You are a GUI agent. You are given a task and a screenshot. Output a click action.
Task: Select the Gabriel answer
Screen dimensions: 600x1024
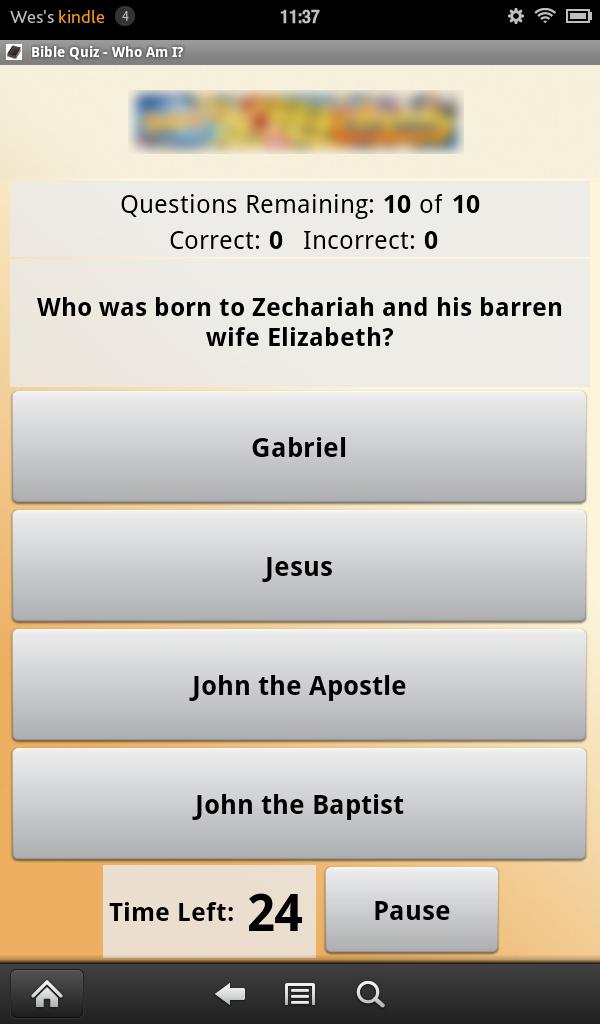[299, 447]
